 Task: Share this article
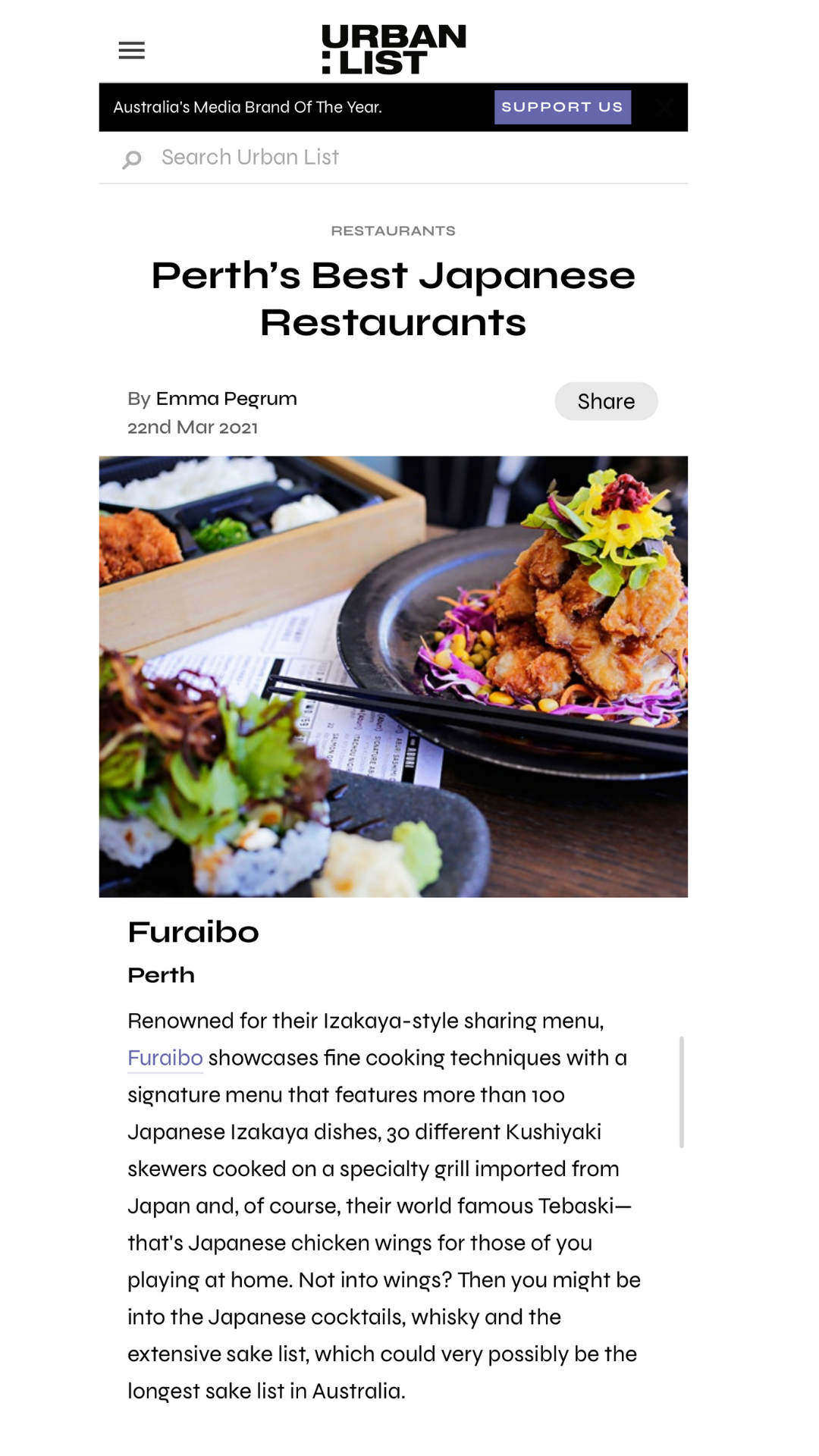pyautogui.click(x=606, y=401)
